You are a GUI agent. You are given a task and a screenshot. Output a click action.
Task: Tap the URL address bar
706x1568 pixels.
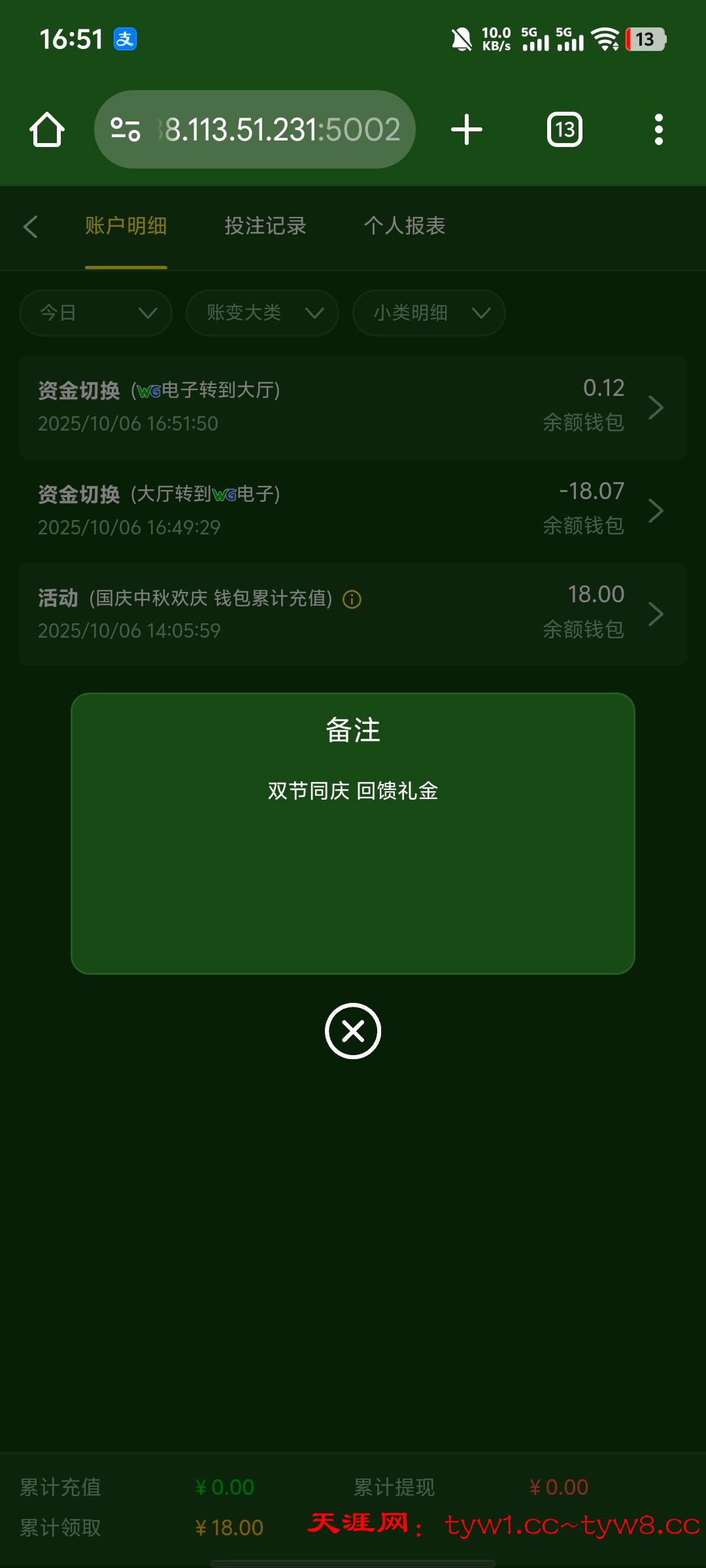pyautogui.click(x=255, y=129)
